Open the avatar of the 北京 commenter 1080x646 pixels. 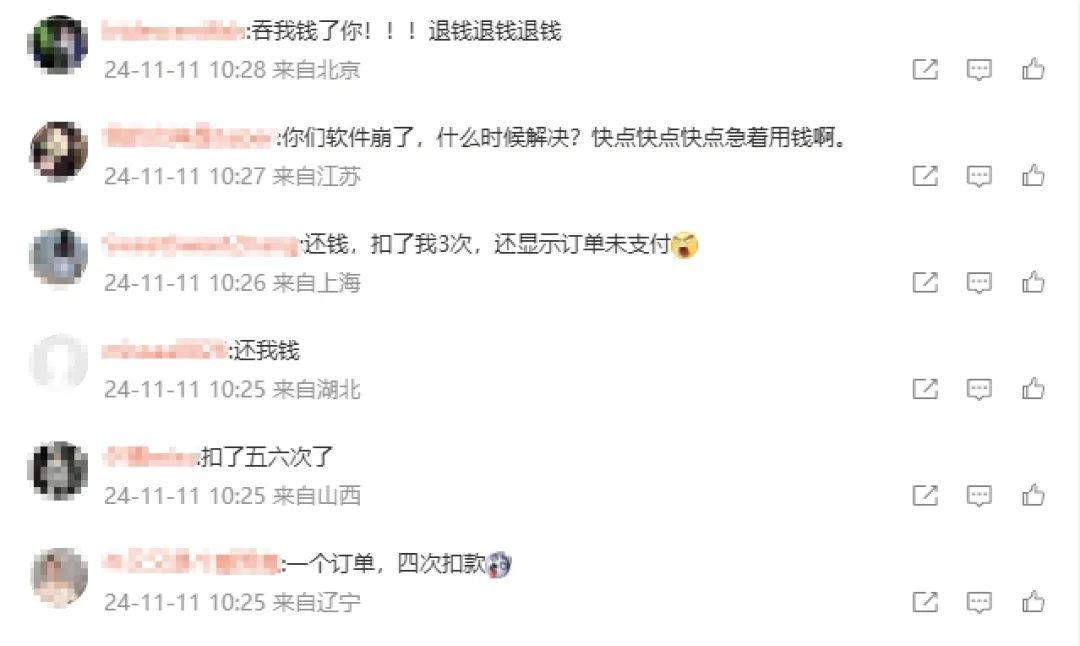click(x=59, y=44)
